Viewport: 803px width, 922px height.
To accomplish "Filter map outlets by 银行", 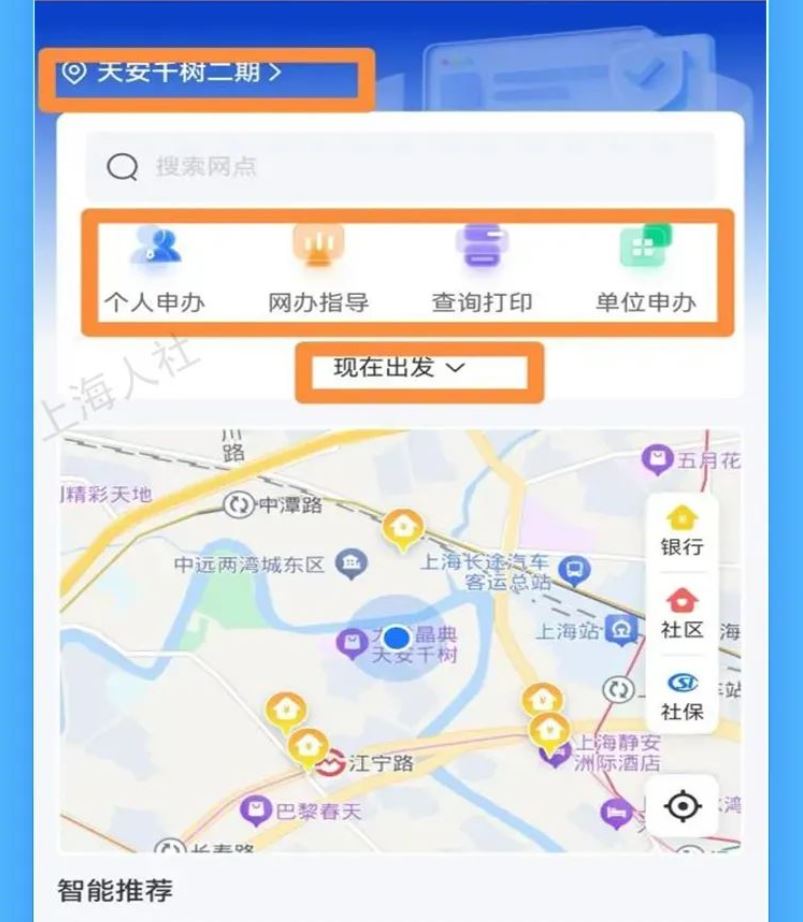I will coord(681,531).
